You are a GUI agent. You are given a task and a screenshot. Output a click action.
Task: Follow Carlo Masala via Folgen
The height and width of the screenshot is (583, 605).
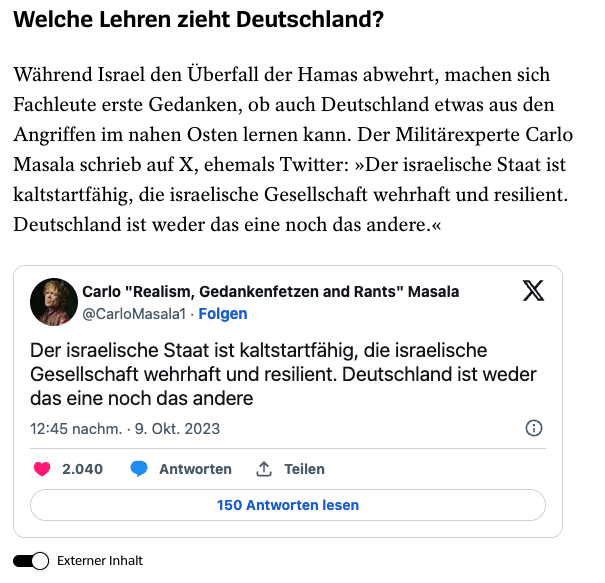tap(223, 314)
